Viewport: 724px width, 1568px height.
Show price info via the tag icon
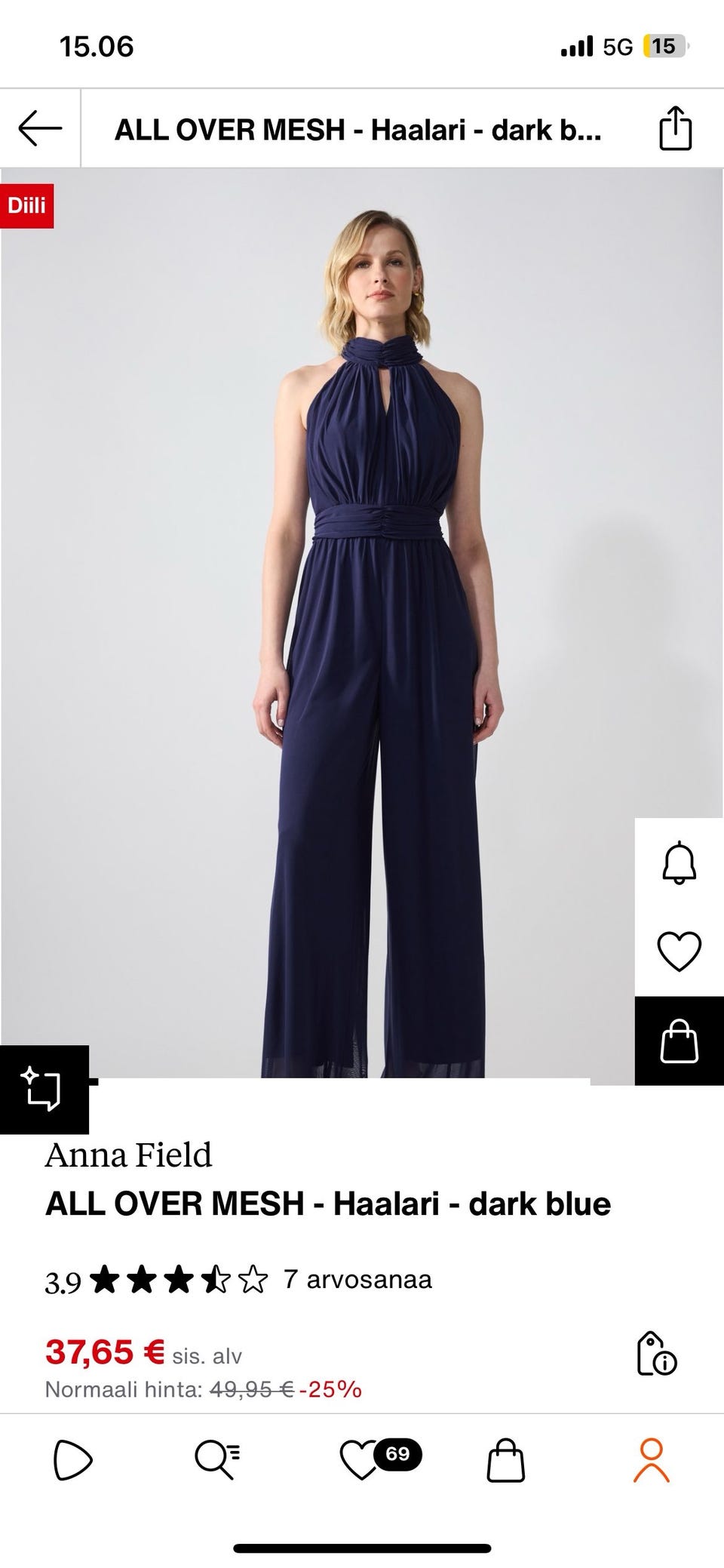coord(656,1354)
